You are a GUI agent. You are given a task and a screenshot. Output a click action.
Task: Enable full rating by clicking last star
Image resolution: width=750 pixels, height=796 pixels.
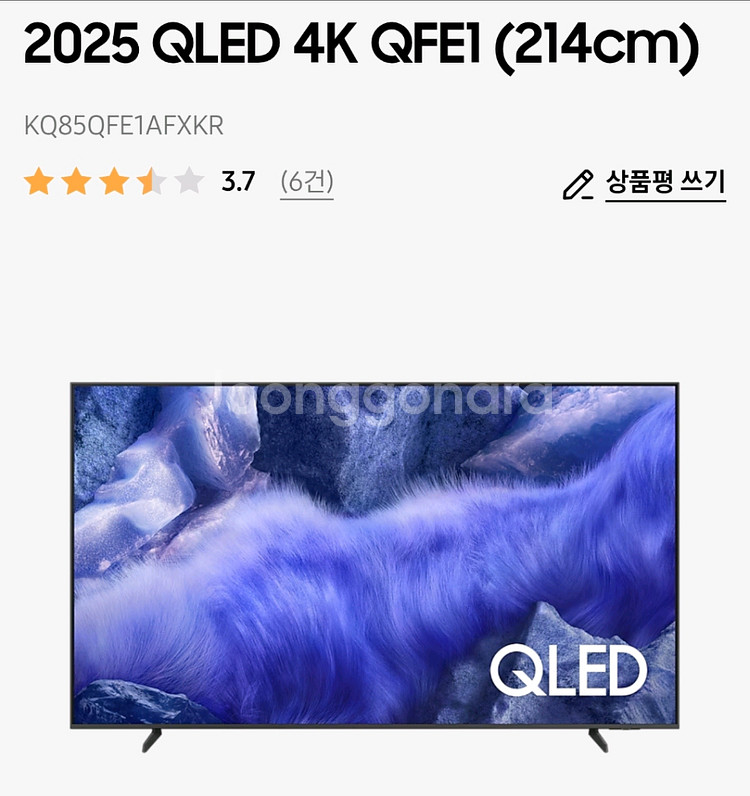pyautogui.click(x=188, y=182)
